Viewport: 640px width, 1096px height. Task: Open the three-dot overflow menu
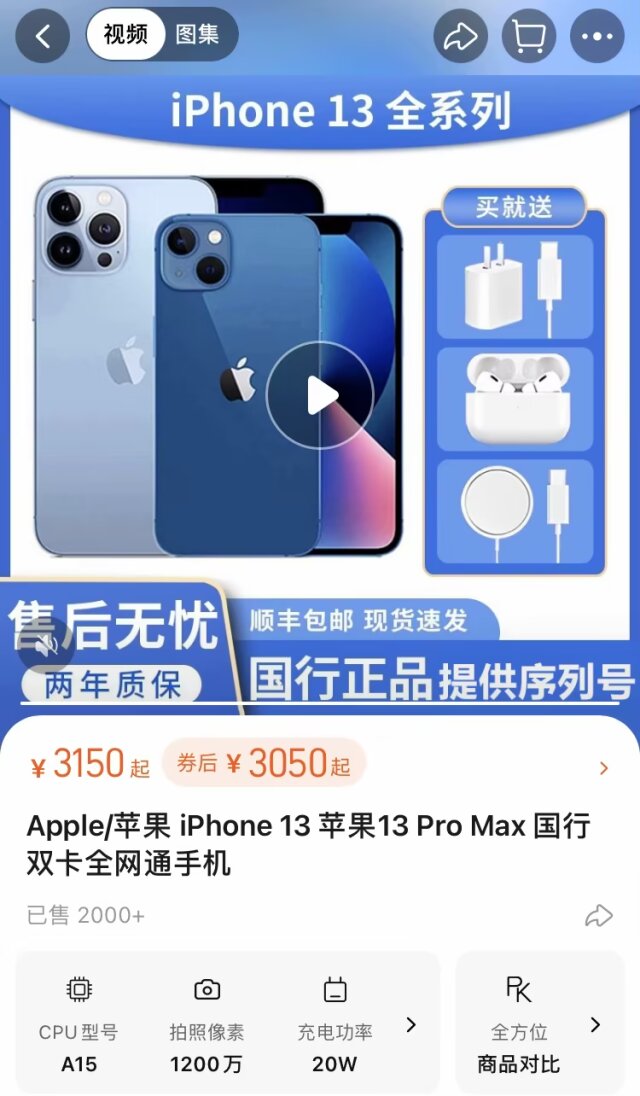click(597, 36)
